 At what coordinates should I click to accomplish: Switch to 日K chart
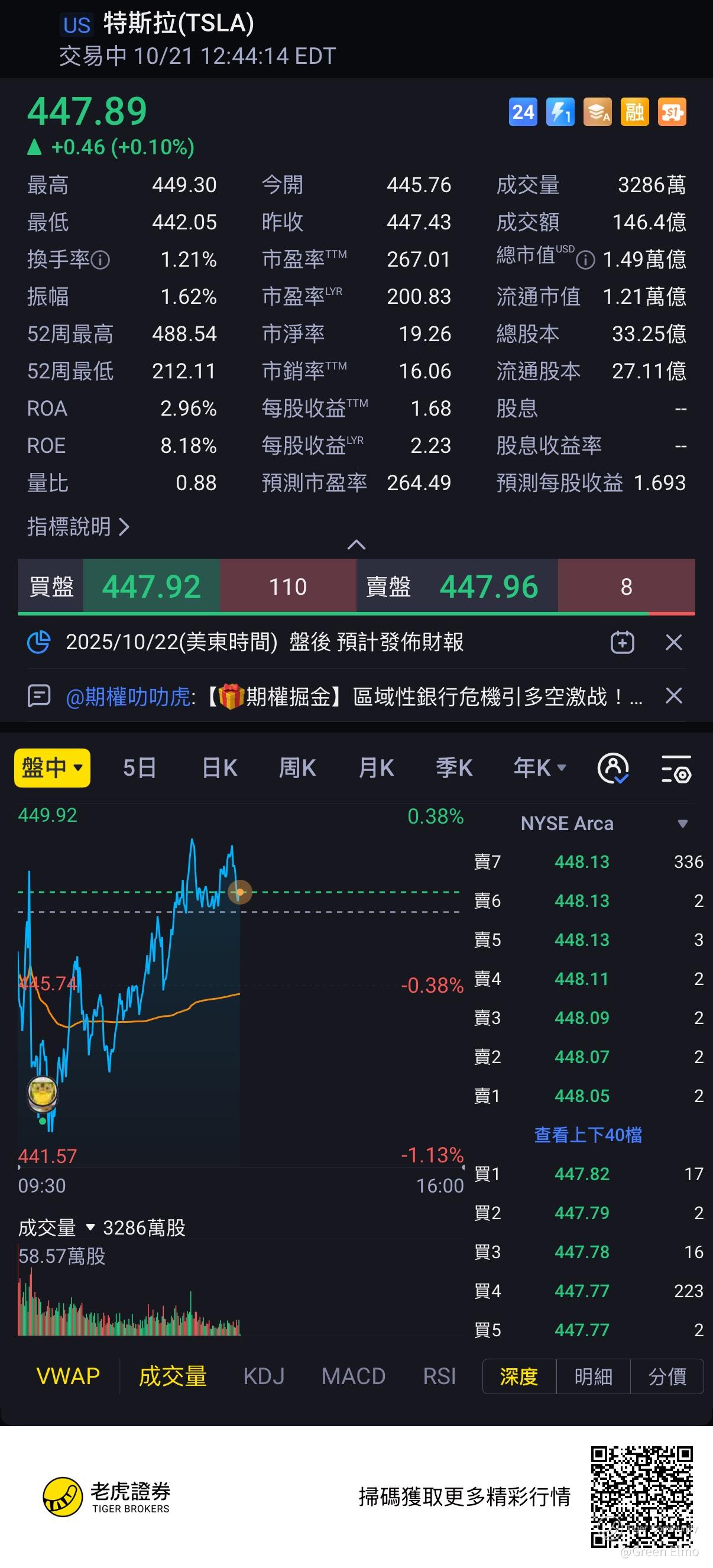219,767
